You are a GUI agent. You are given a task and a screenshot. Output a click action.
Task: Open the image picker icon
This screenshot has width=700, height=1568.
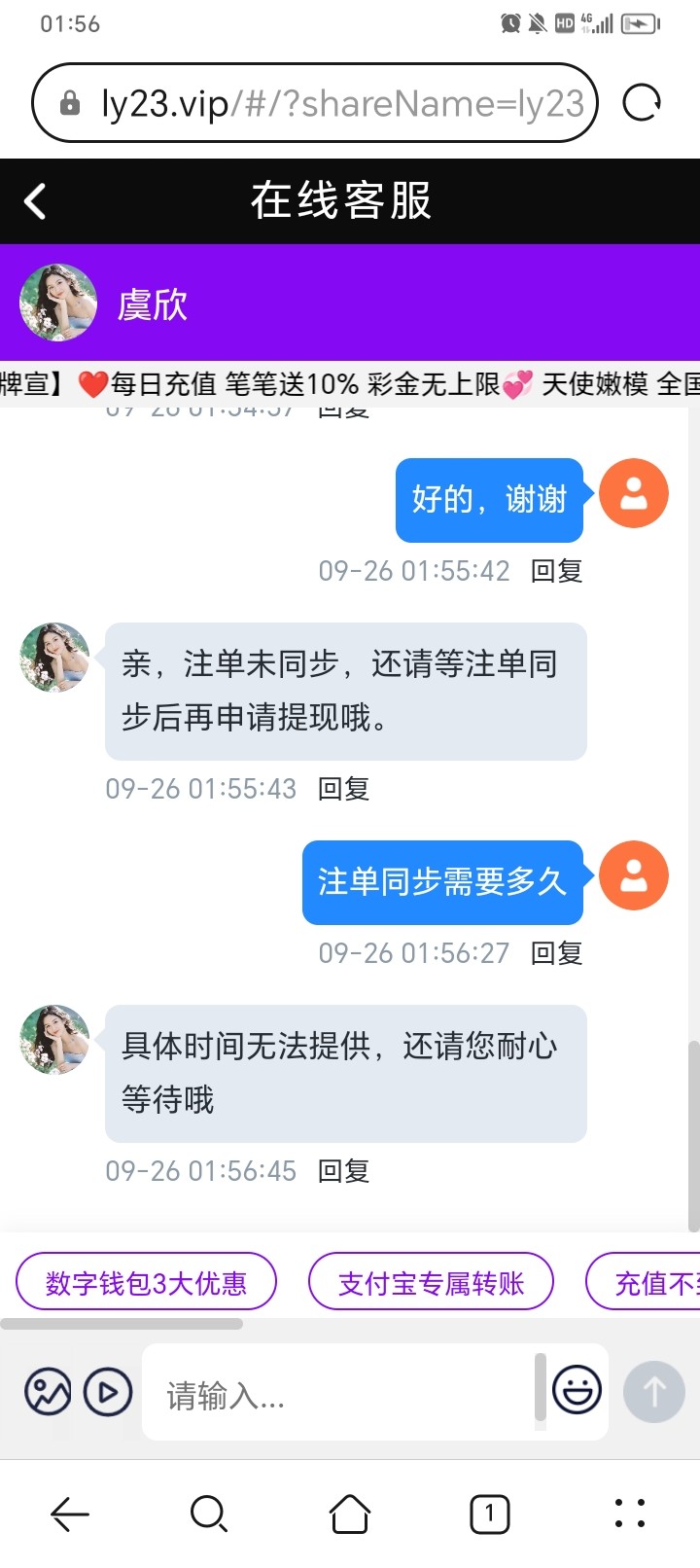[x=47, y=1392]
